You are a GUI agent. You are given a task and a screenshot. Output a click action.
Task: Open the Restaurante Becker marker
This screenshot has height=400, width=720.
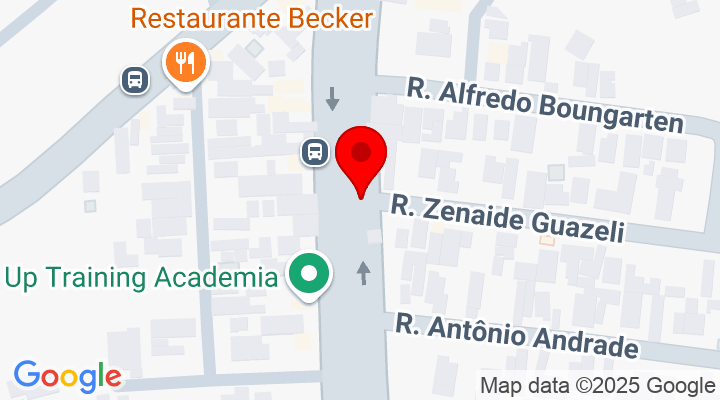pyautogui.click(x=186, y=63)
